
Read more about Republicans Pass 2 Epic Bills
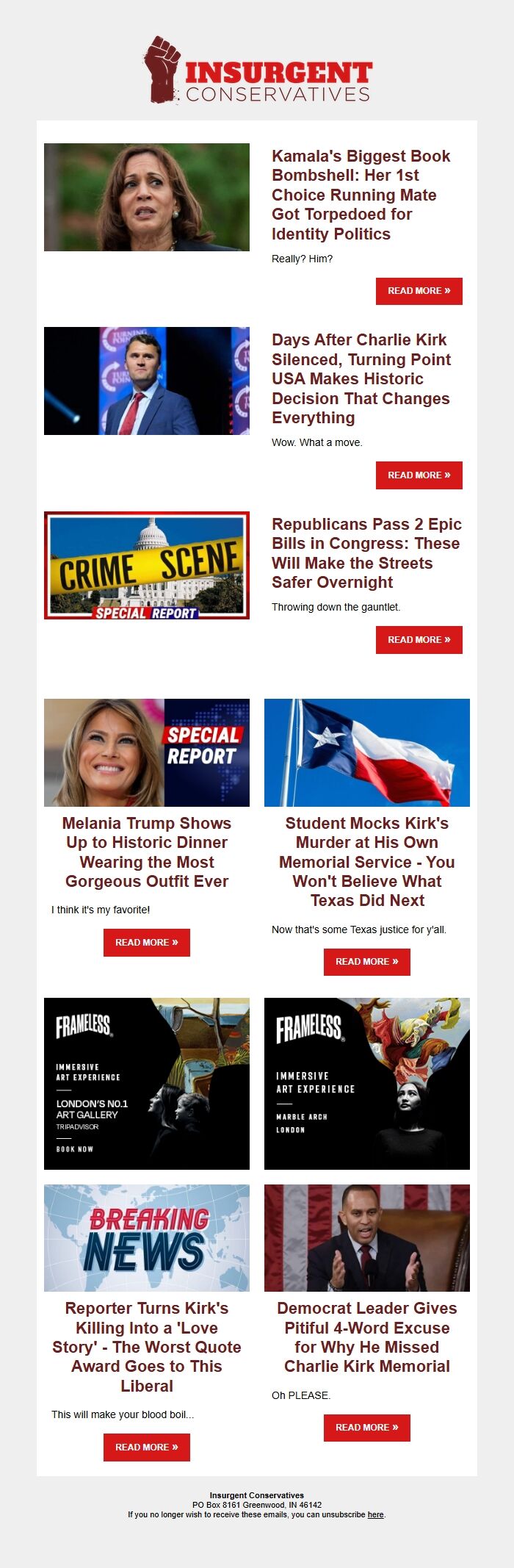419,640
